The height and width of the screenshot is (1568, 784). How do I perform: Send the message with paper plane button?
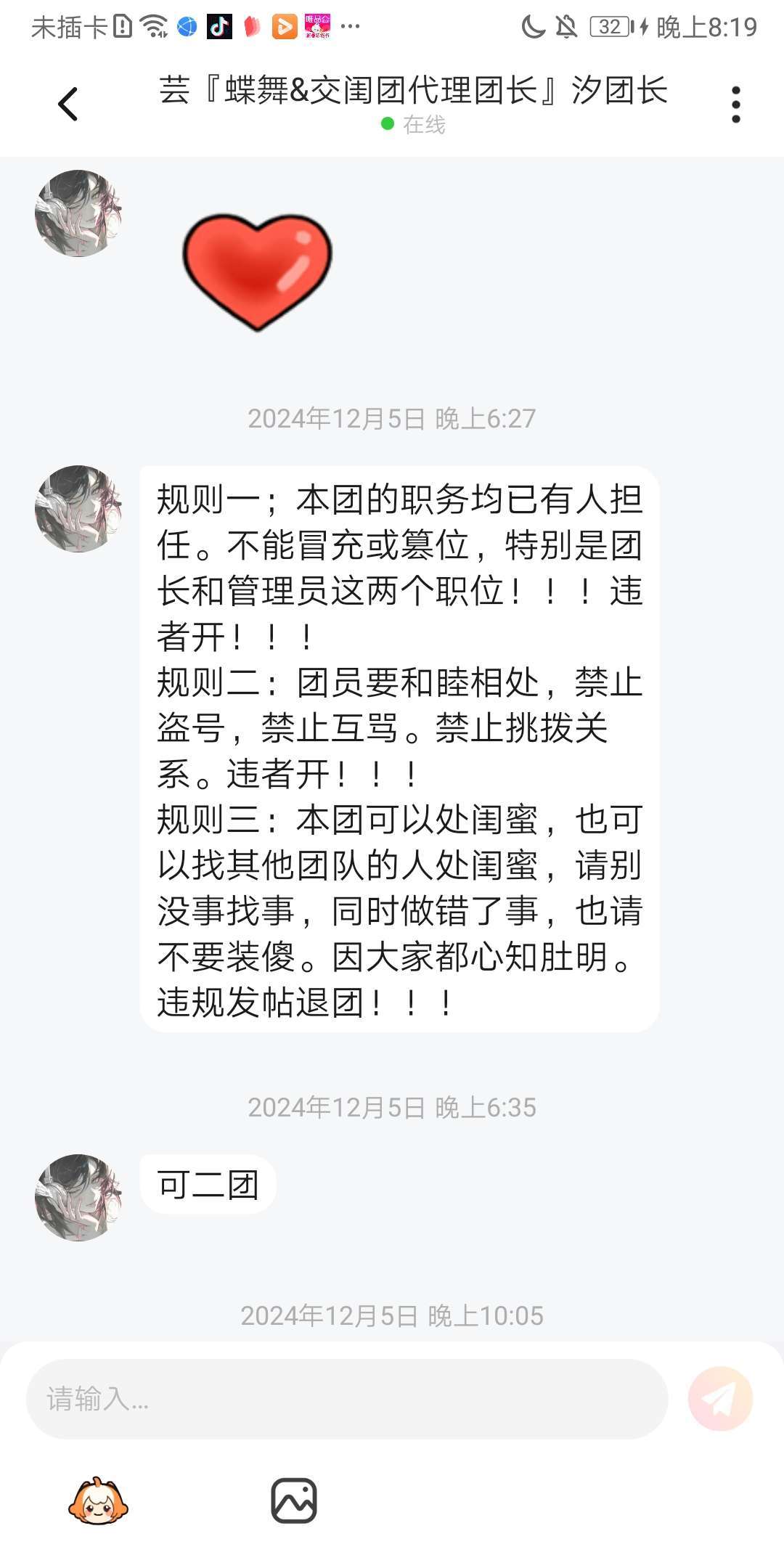[720, 1398]
